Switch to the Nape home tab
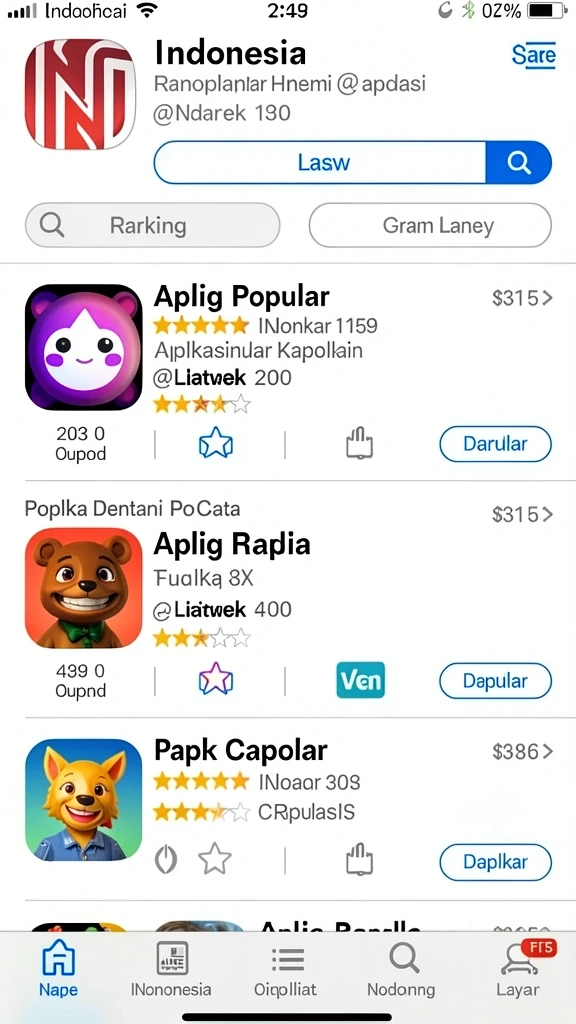Image resolution: width=576 pixels, height=1024 pixels. click(58, 970)
